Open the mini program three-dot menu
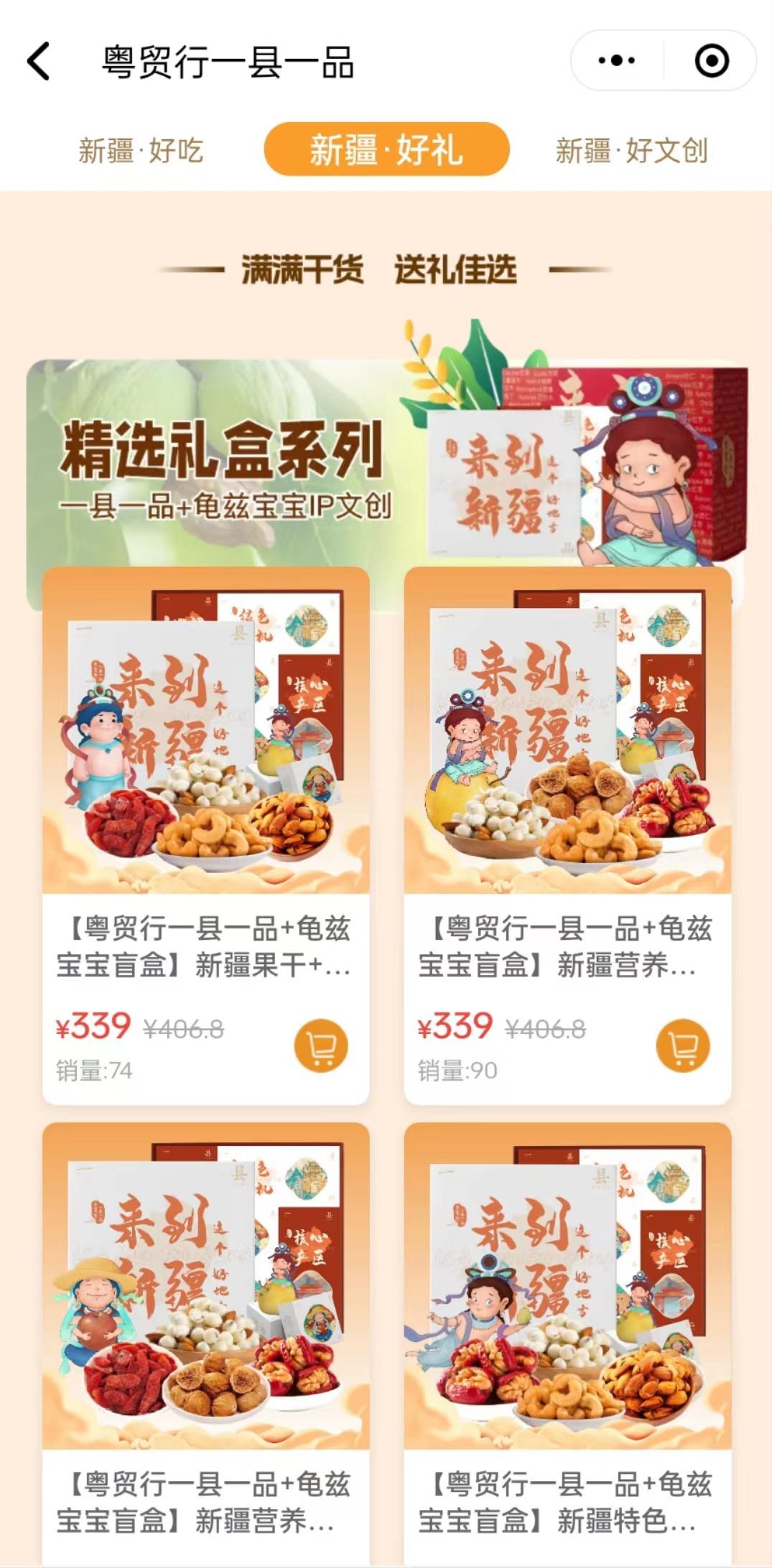 617,61
